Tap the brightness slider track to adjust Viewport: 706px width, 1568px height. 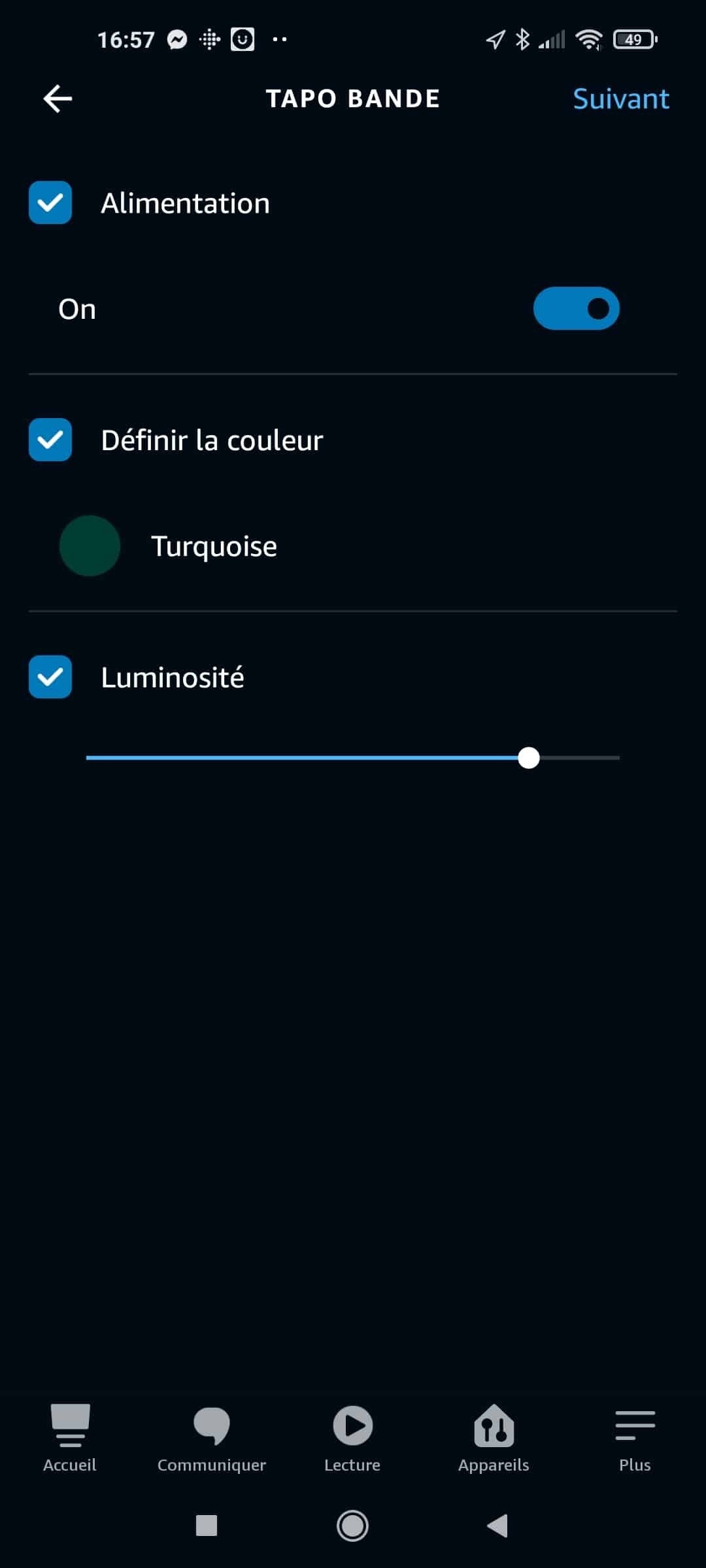pos(353,758)
